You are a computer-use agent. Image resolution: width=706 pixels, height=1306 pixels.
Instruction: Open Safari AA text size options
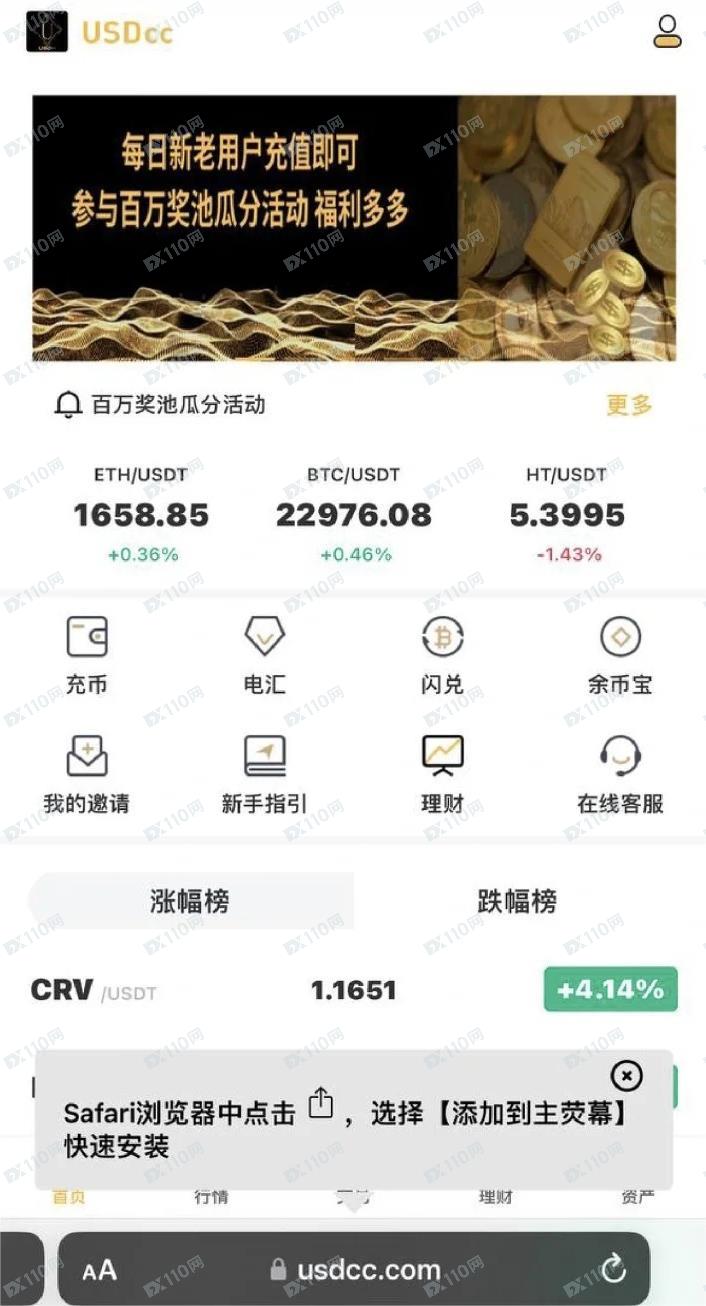pos(99,1271)
